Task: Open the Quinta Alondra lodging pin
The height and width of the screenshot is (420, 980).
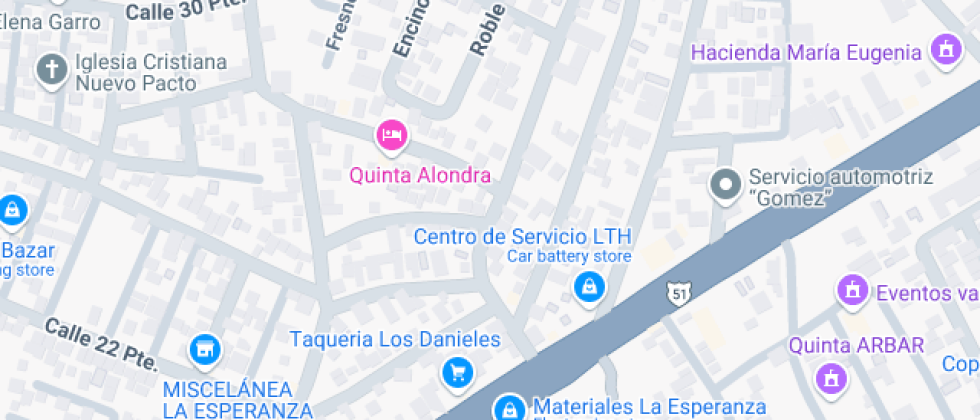Action: pyautogui.click(x=392, y=134)
